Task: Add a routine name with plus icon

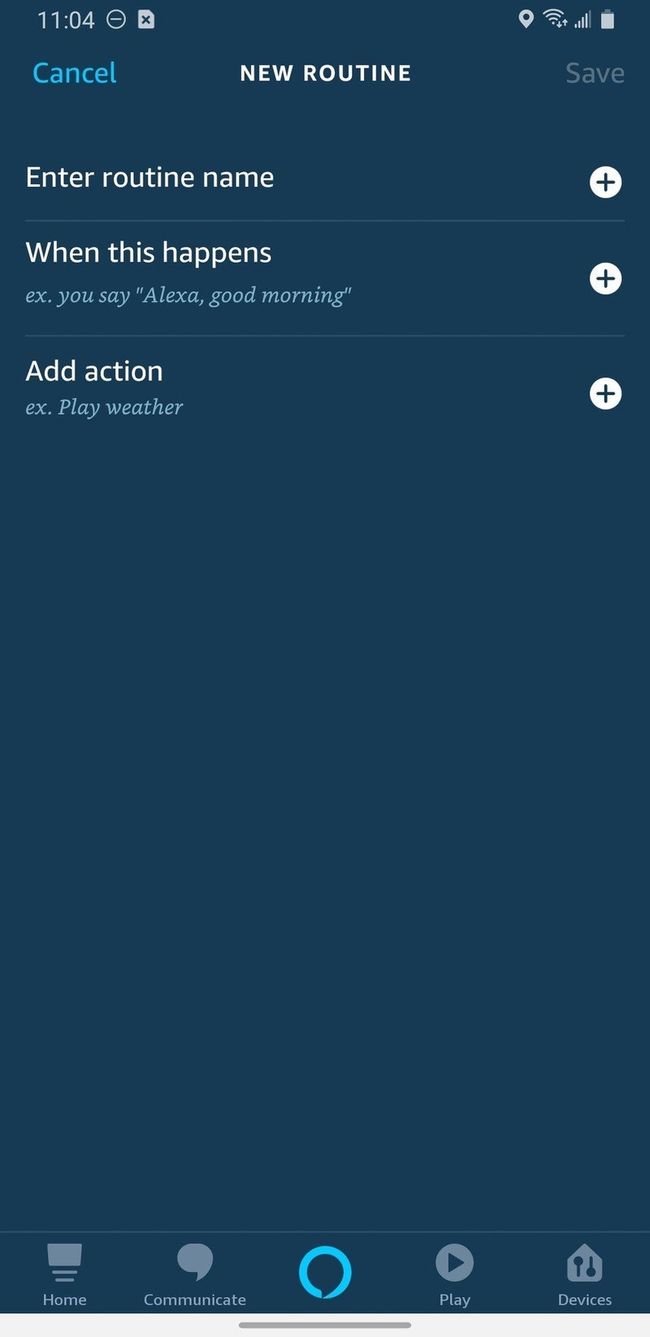Action: 605,182
